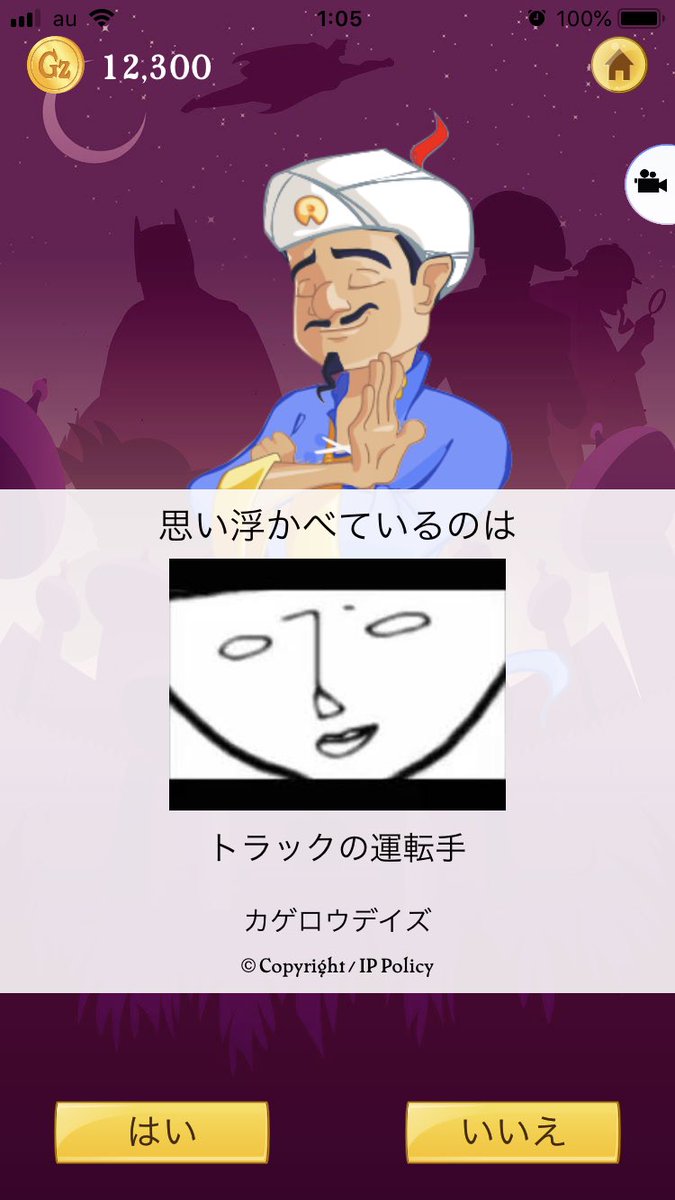The width and height of the screenshot is (675, 1200).
Task: Select the いいえ button
Action: [513, 1131]
